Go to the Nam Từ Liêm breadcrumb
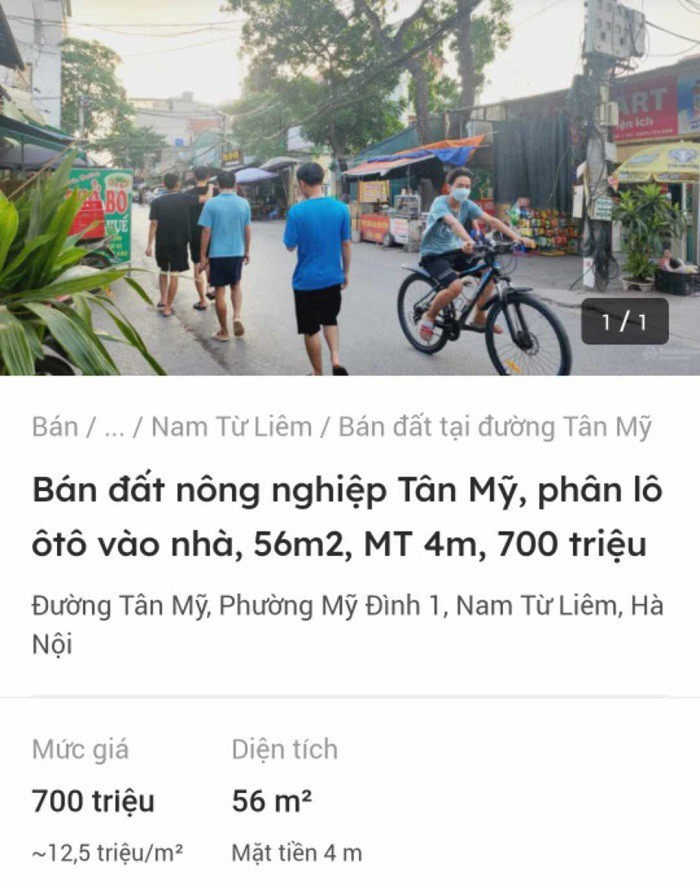Image resolution: width=700 pixels, height=885 pixels. click(231, 428)
